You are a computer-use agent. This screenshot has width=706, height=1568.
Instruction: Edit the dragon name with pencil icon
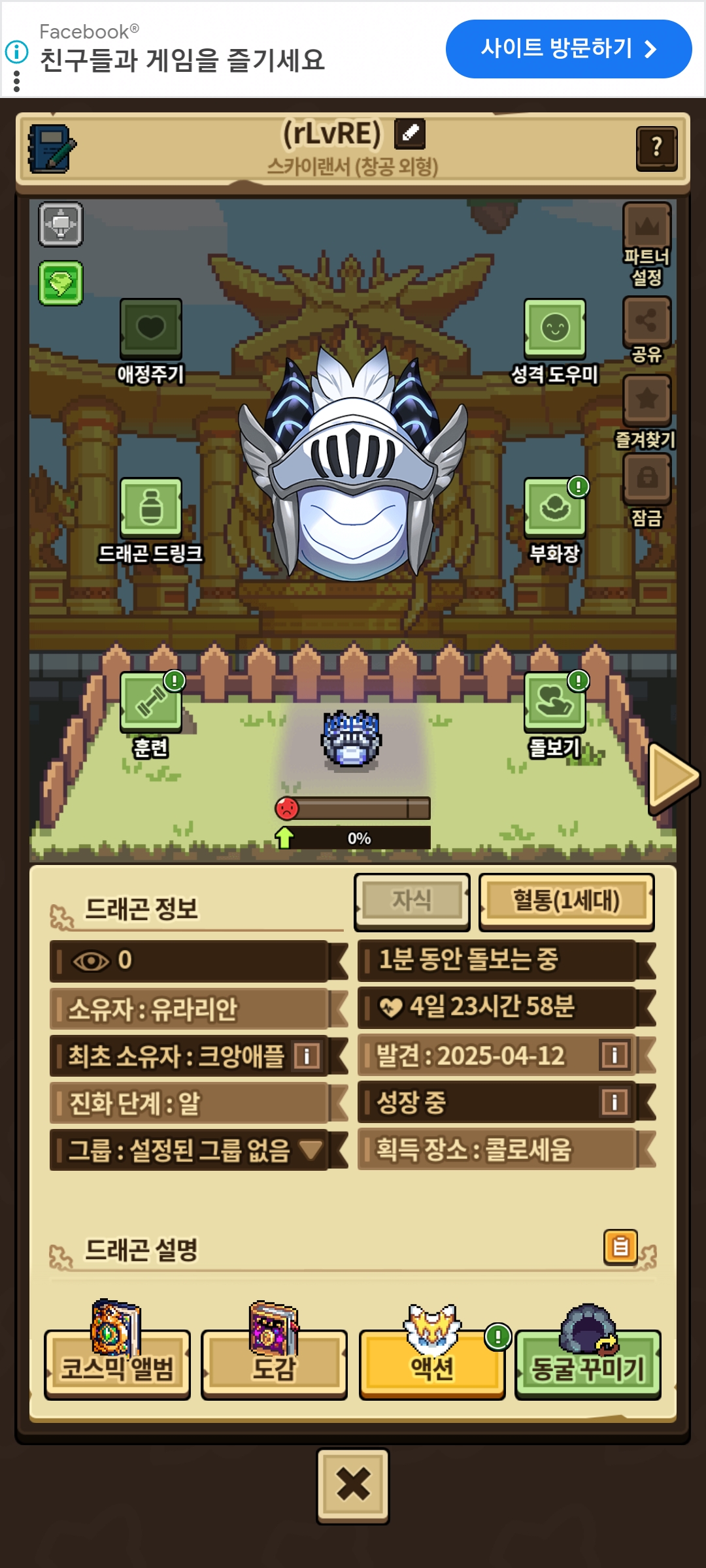[x=410, y=133]
